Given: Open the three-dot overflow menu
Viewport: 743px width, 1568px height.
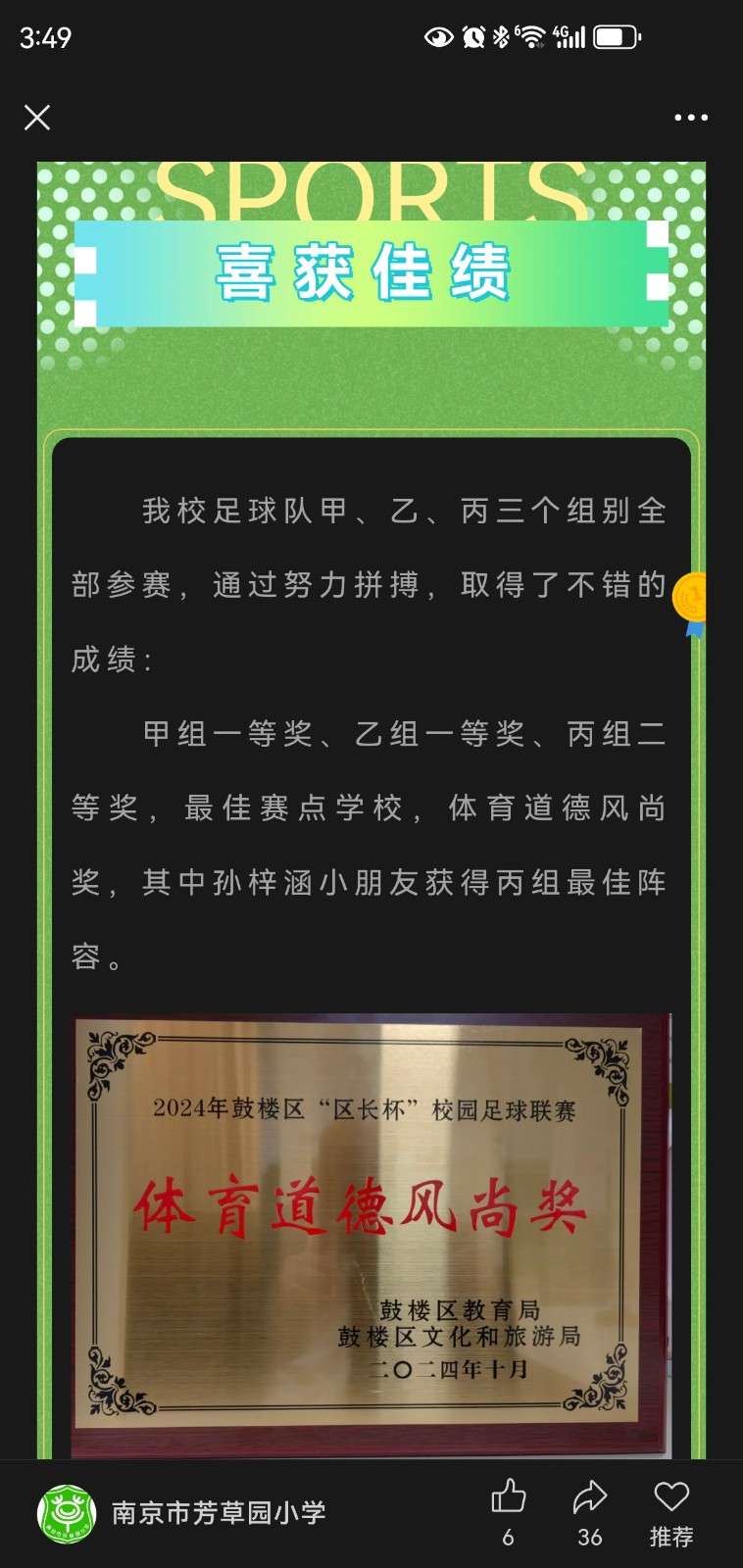Looking at the screenshot, I should (690, 118).
